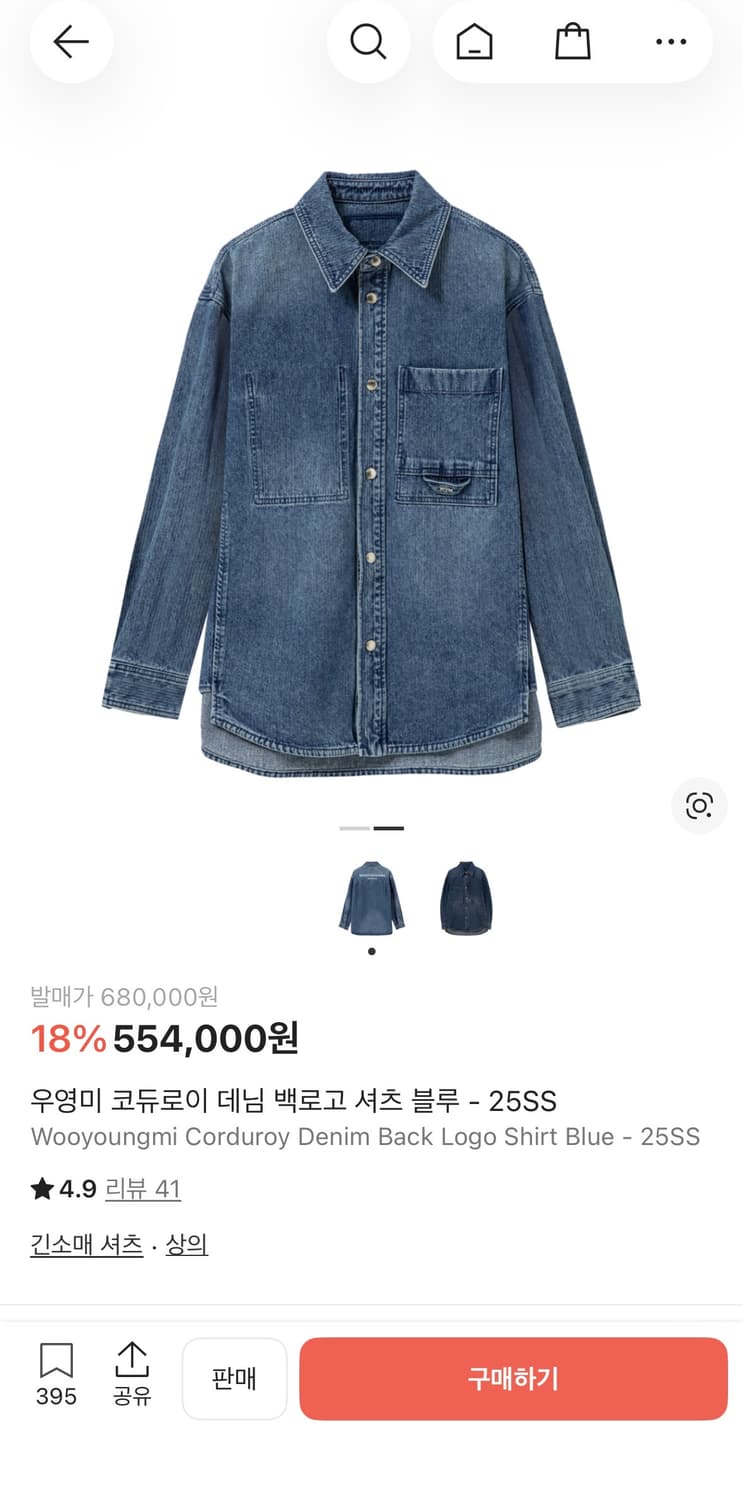
Task: Select the second carousel indicator segment
Action: 389,828
